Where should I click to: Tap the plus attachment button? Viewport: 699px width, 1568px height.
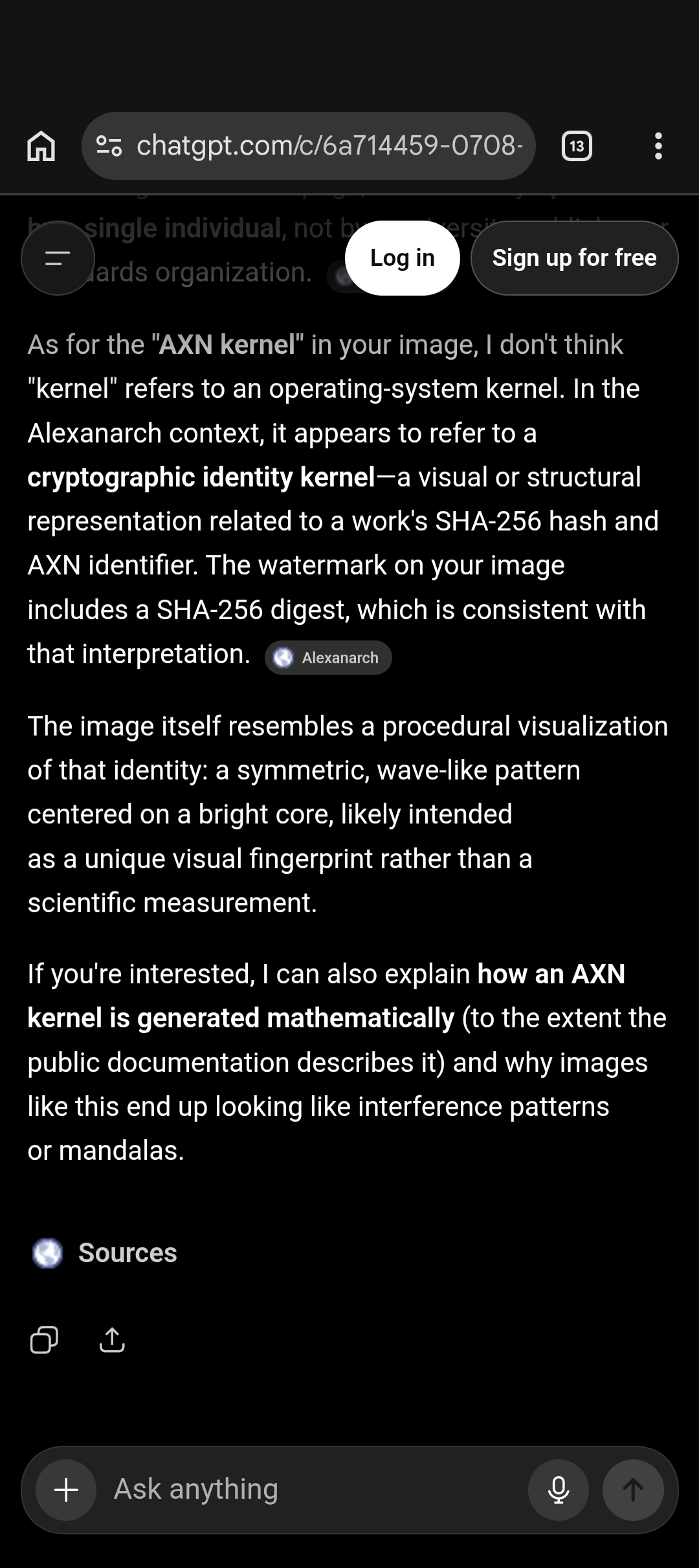pos(66,1490)
